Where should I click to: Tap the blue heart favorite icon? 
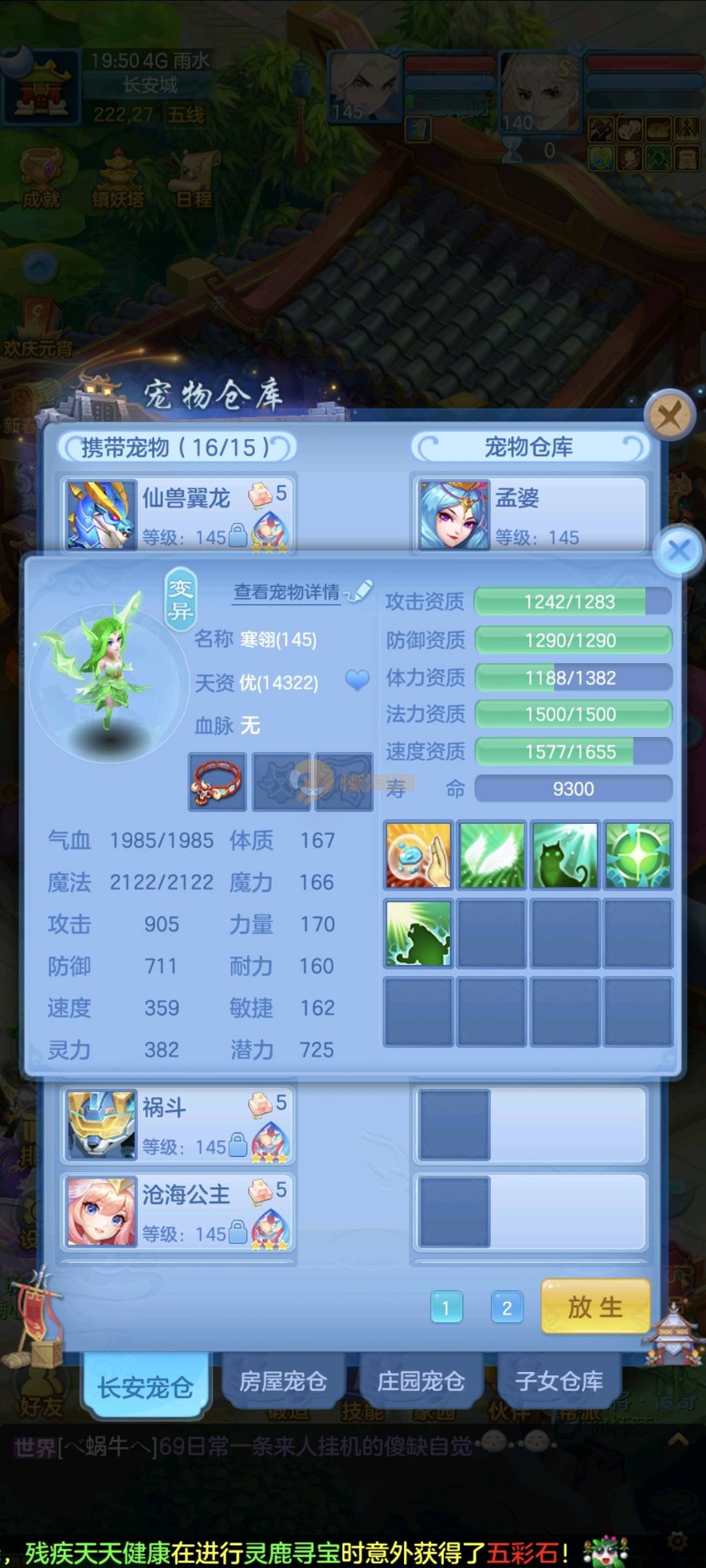[x=357, y=681]
